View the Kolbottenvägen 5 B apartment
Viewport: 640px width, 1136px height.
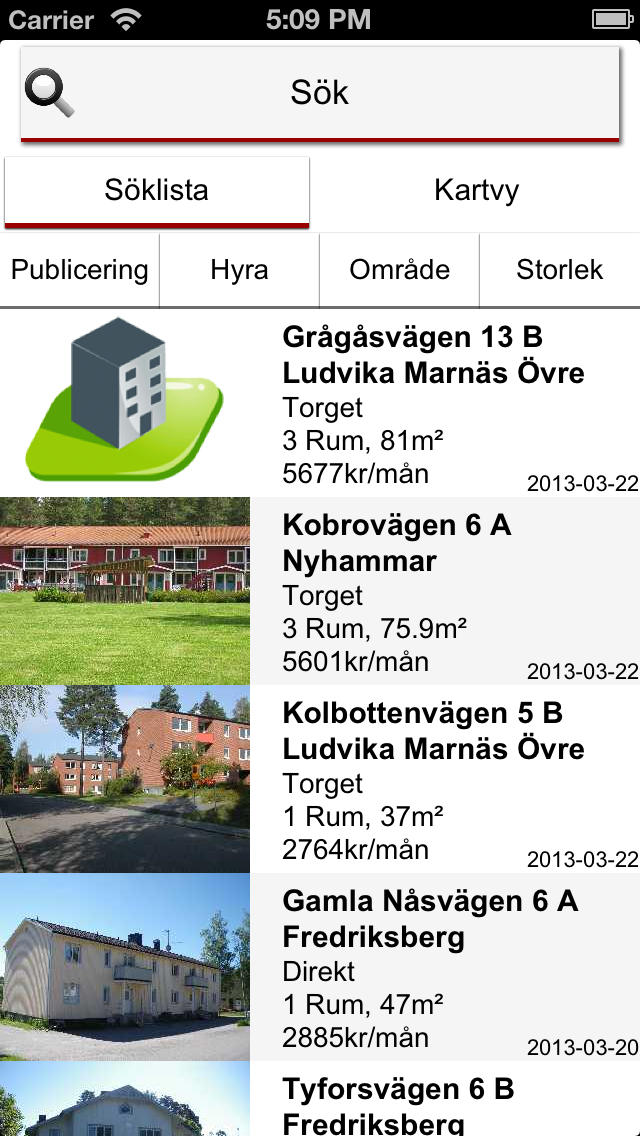click(320, 779)
